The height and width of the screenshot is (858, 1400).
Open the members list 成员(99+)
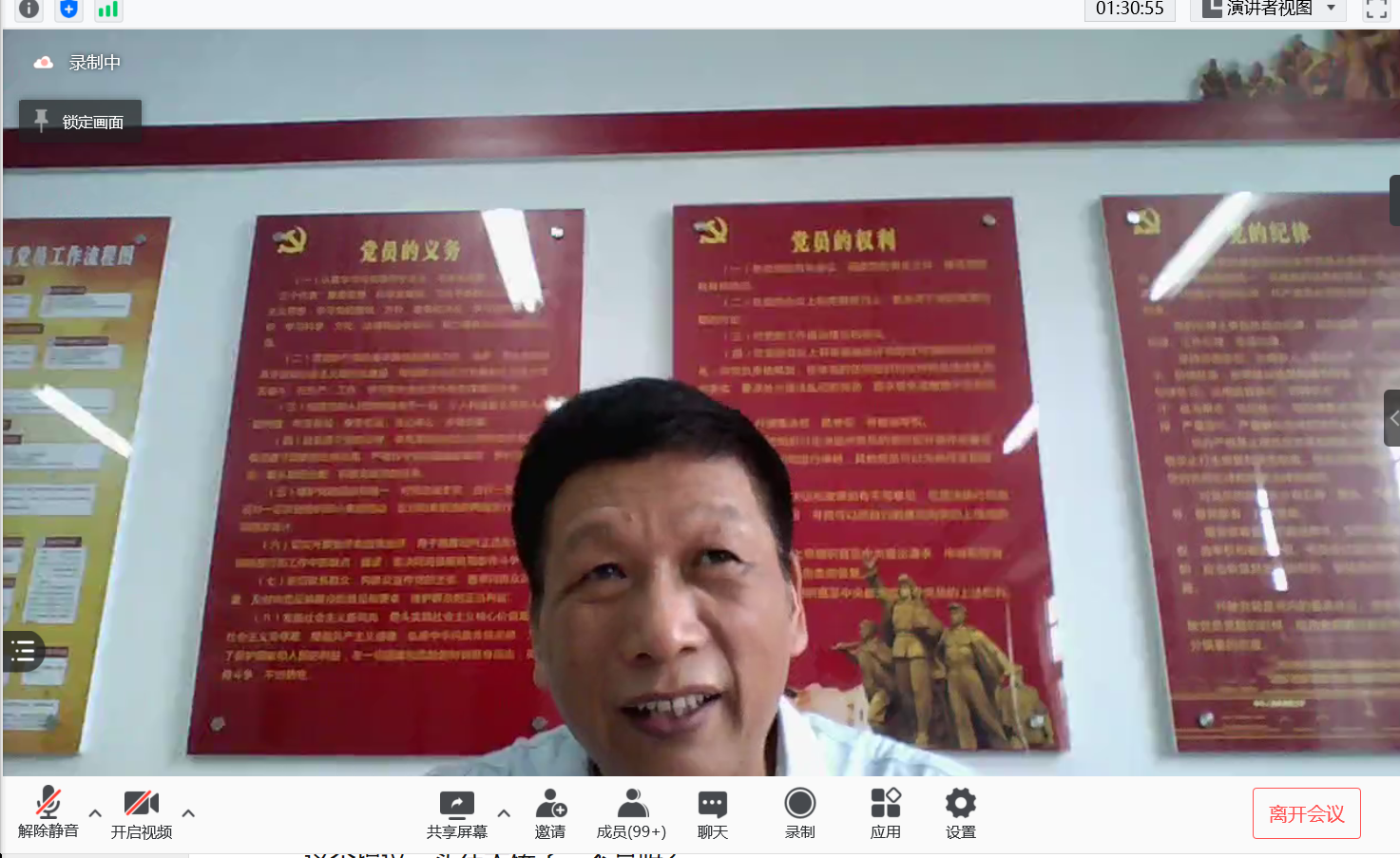point(631,814)
